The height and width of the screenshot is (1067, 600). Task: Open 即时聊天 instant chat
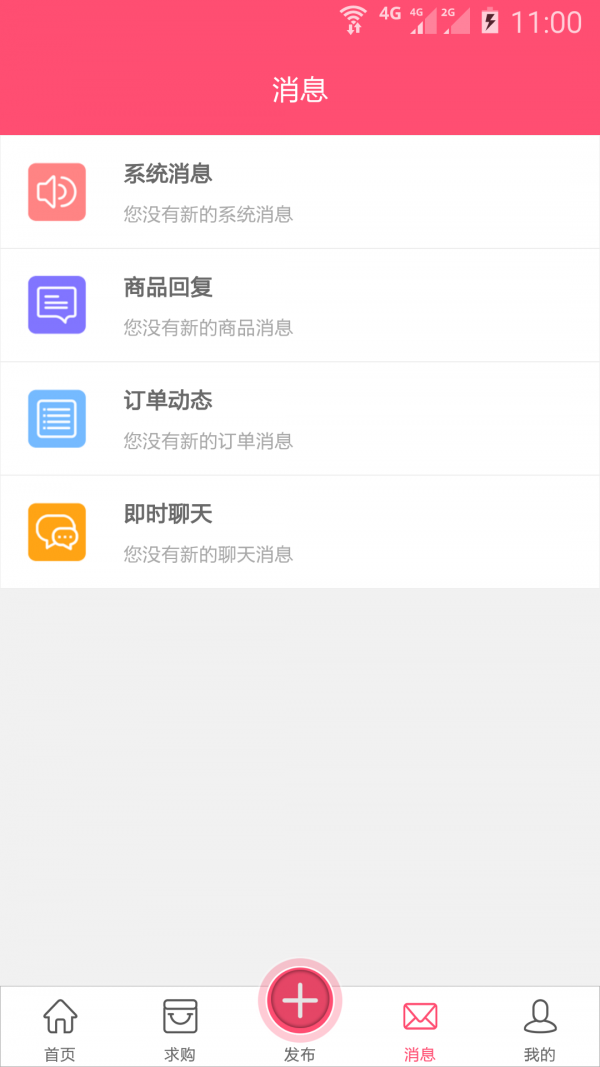300,532
